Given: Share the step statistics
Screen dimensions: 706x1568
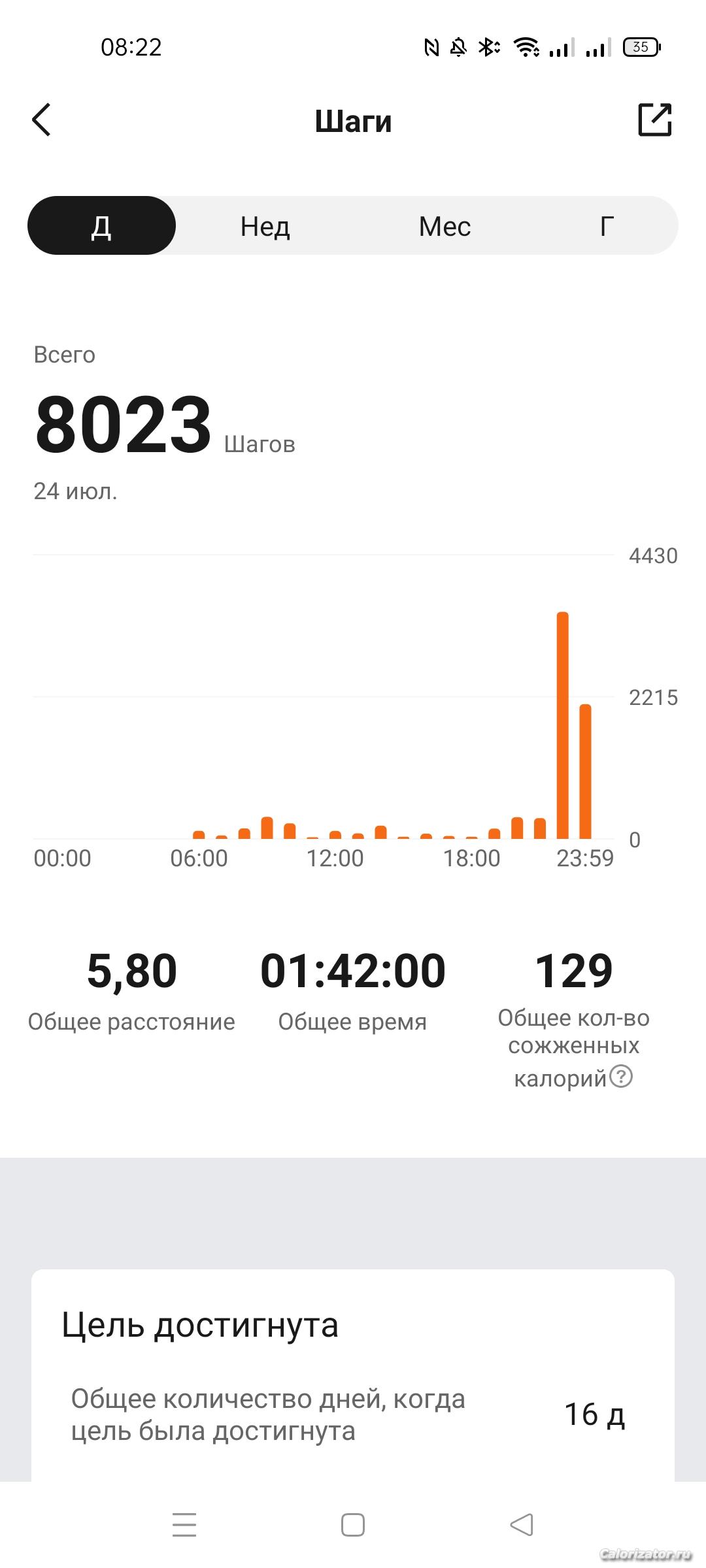Looking at the screenshot, I should (x=654, y=120).
